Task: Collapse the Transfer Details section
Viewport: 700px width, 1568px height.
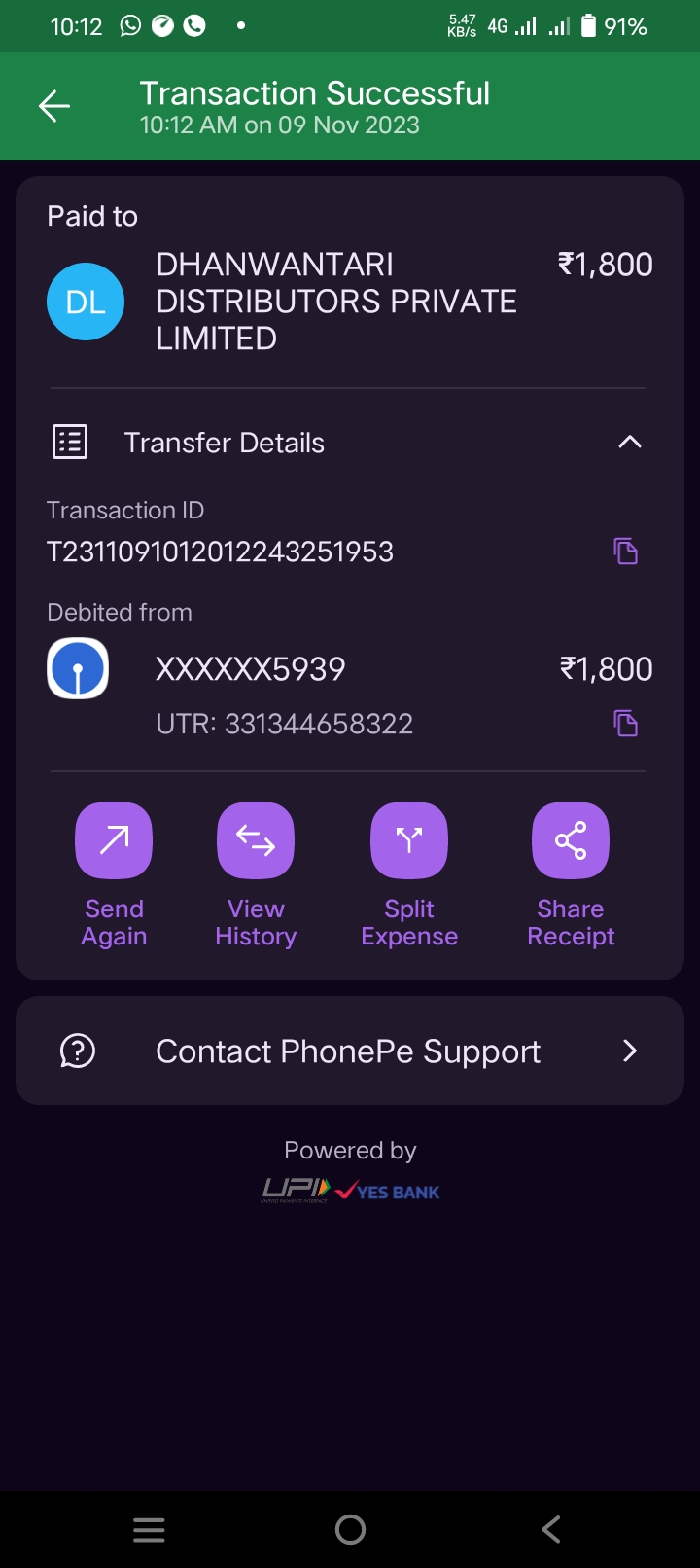Action: click(x=630, y=443)
